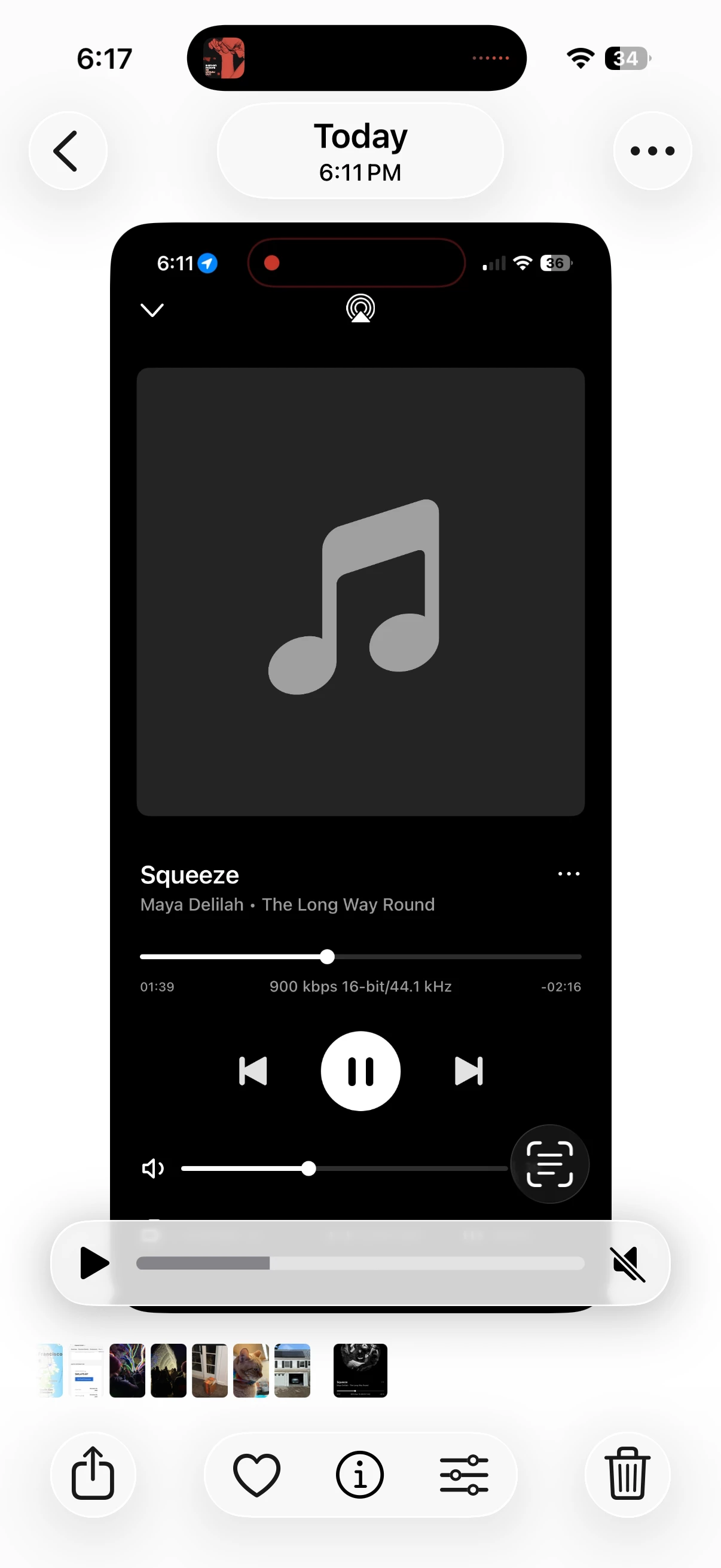Select the map screenshot thumbnail
Viewport: 721px width, 1568px height.
pos(51,1370)
